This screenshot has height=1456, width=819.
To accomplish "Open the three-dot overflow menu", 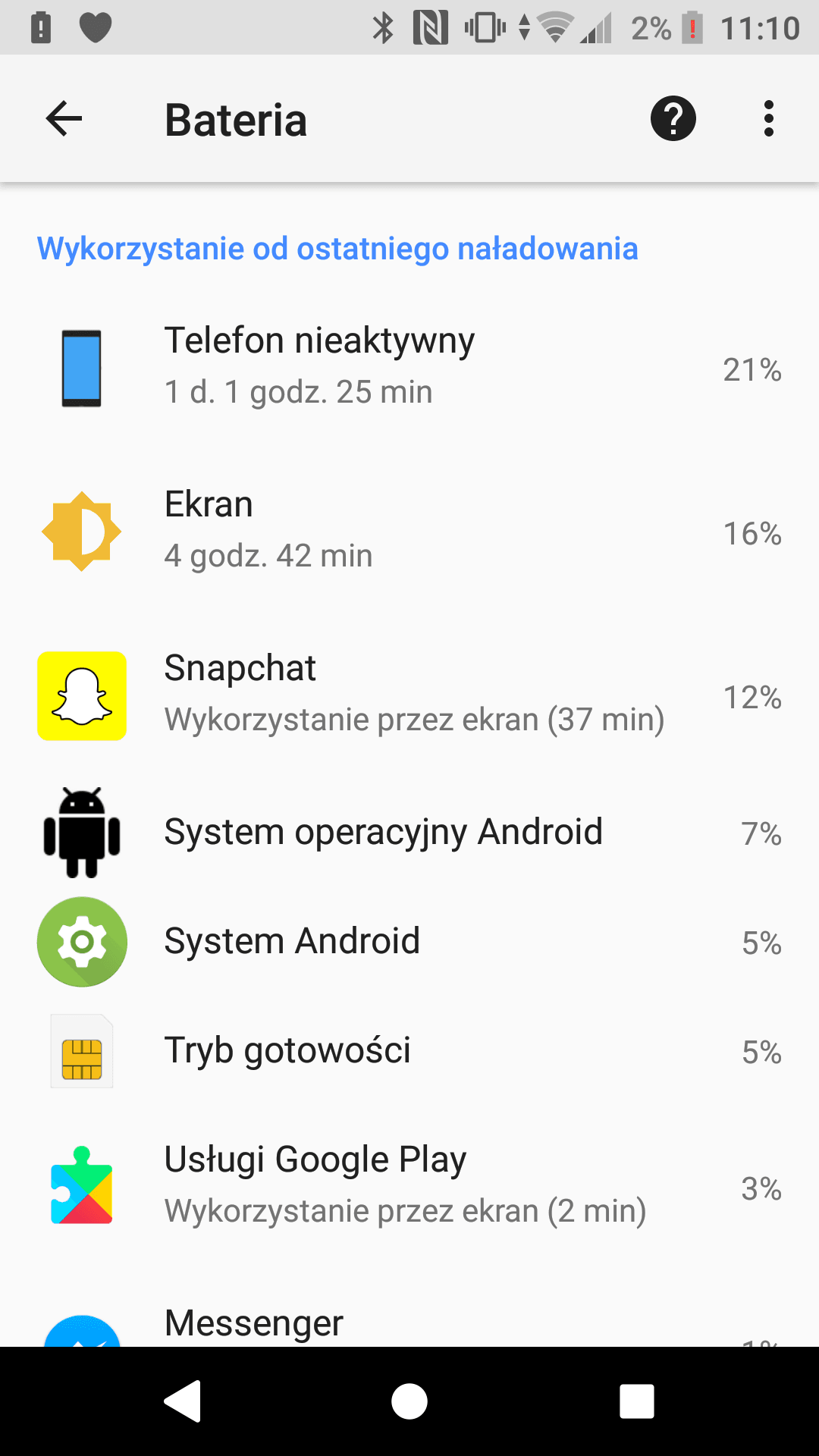I will (x=769, y=119).
